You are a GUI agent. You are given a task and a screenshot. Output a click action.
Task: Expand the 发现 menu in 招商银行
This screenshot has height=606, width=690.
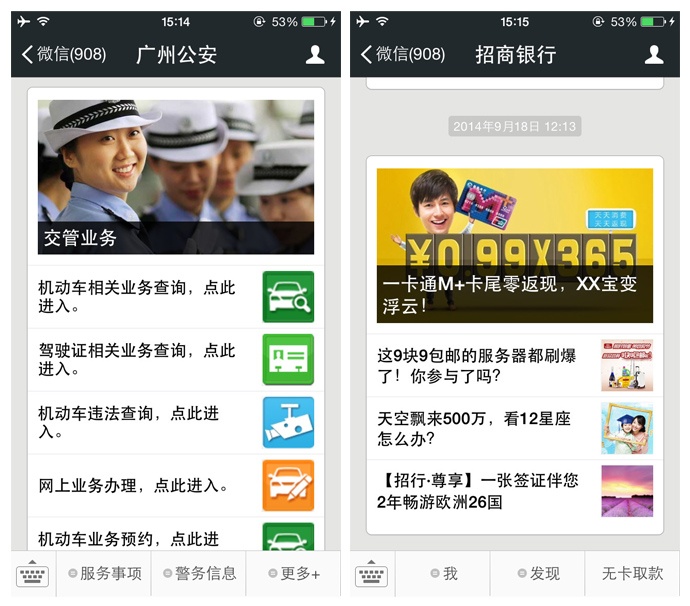[x=538, y=574]
